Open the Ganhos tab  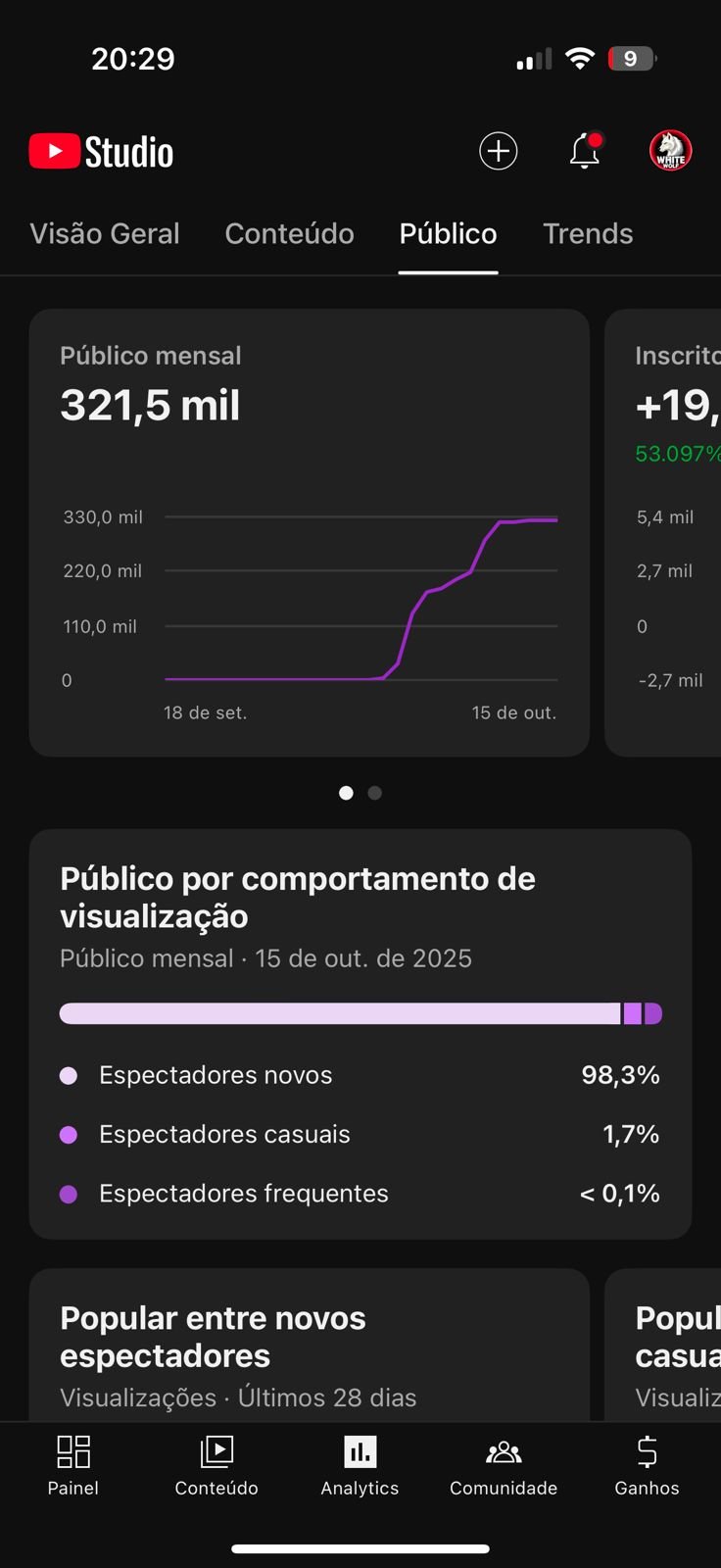647,1465
